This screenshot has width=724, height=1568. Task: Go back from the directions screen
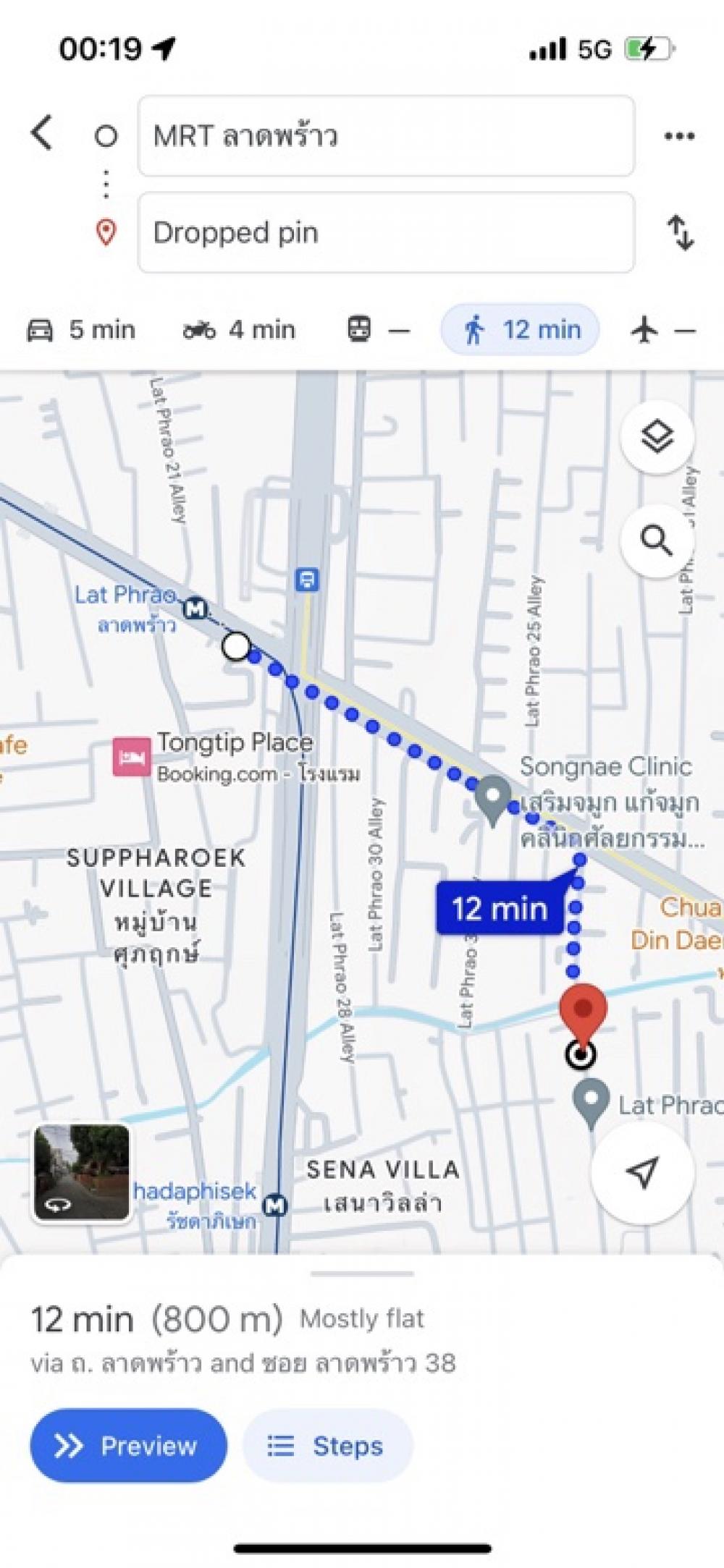click(x=42, y=134)
